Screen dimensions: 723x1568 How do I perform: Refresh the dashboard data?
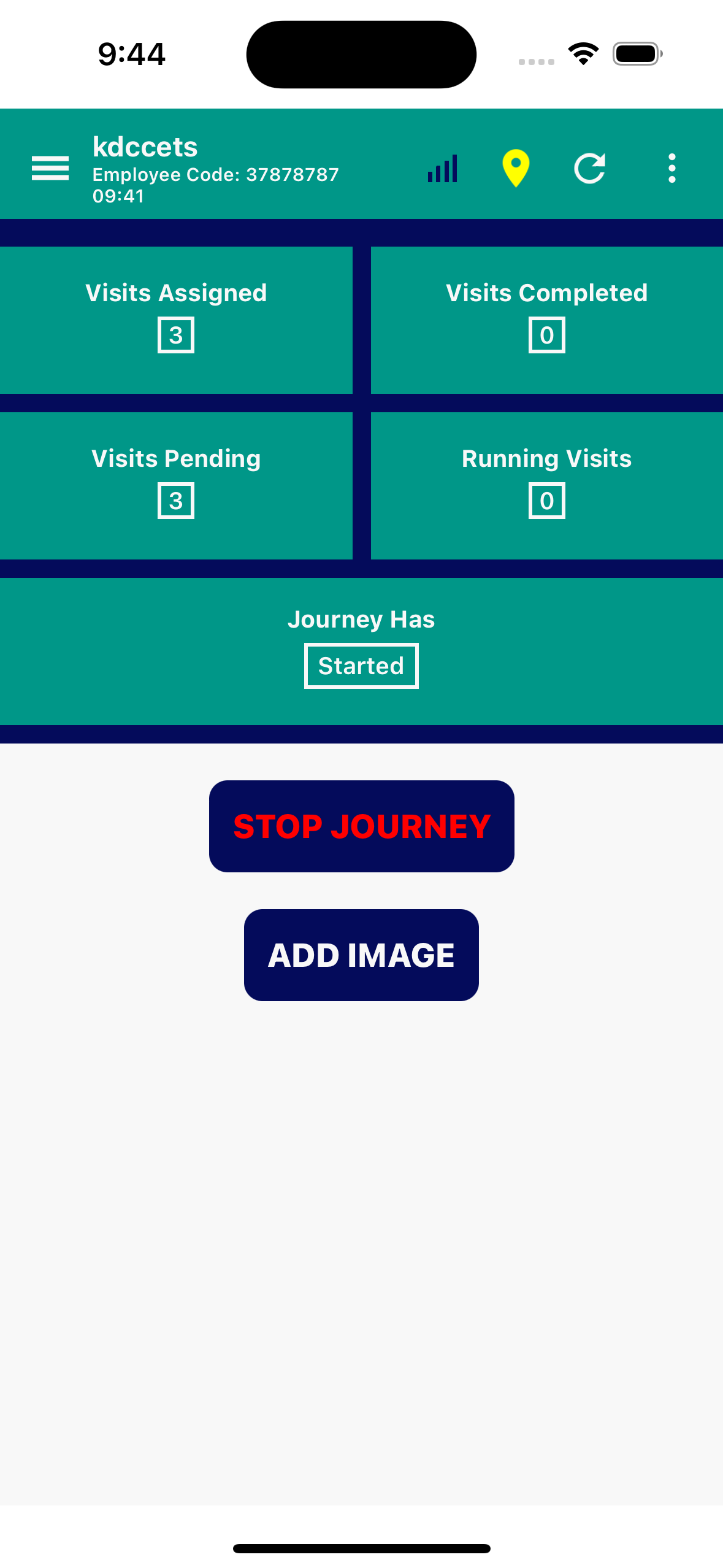(x=590, y=168)
